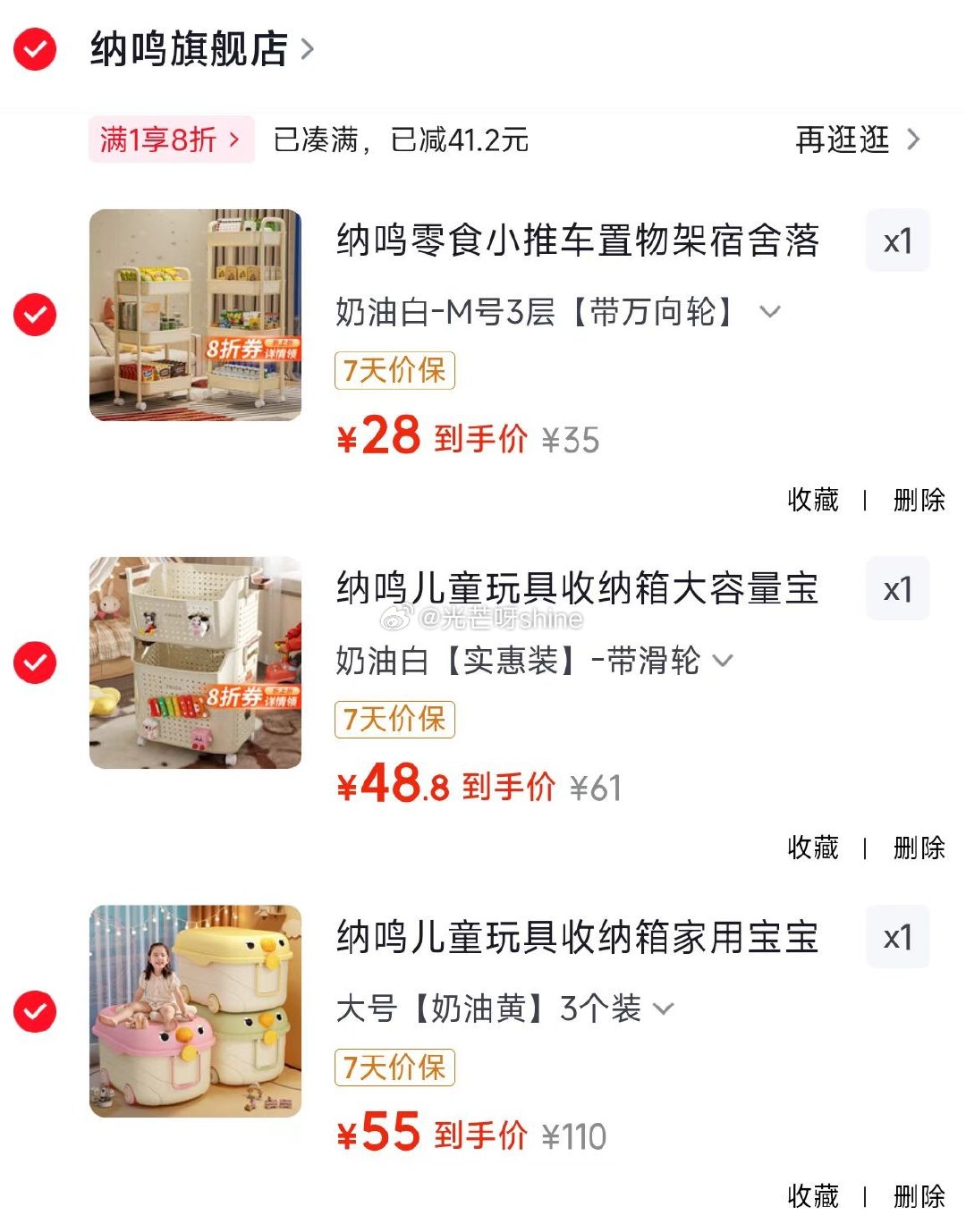Tap 再逛逛 to browse more
The width and height of the screenshot is (966, 1232).
[x=856, y=139]
